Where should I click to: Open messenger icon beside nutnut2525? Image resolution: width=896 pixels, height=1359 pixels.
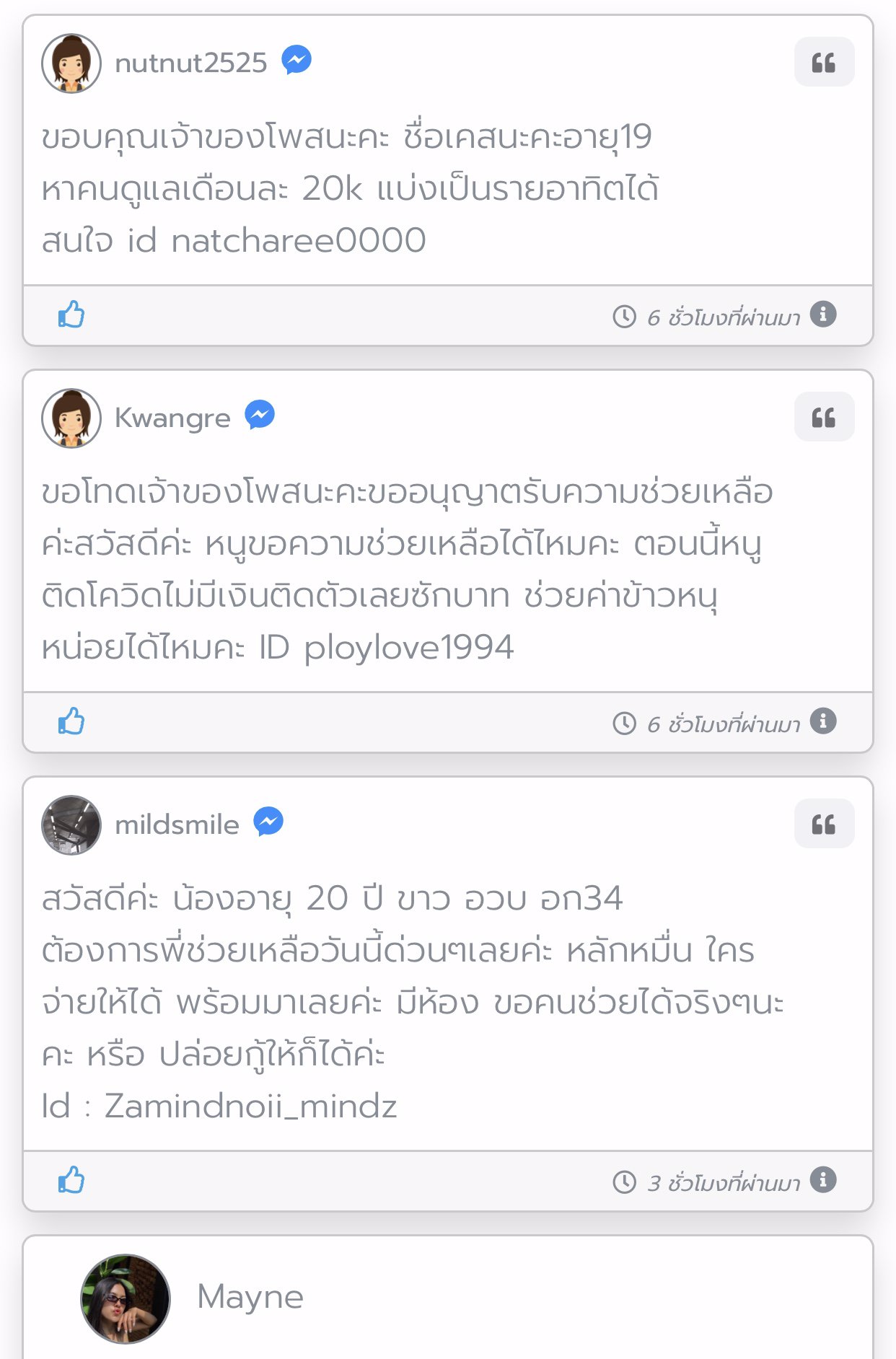pyautogui.click(x=297, y=60)
